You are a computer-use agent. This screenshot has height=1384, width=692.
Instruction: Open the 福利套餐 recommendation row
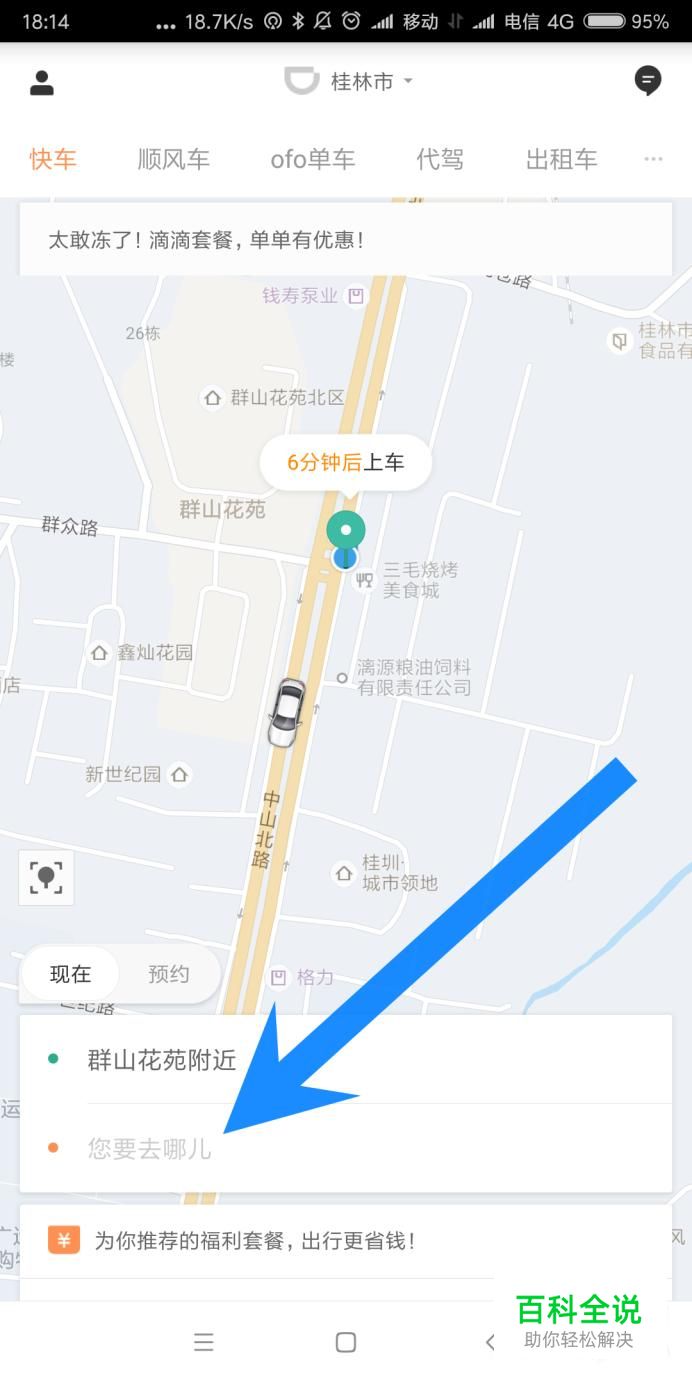(x=346, y=1241)
